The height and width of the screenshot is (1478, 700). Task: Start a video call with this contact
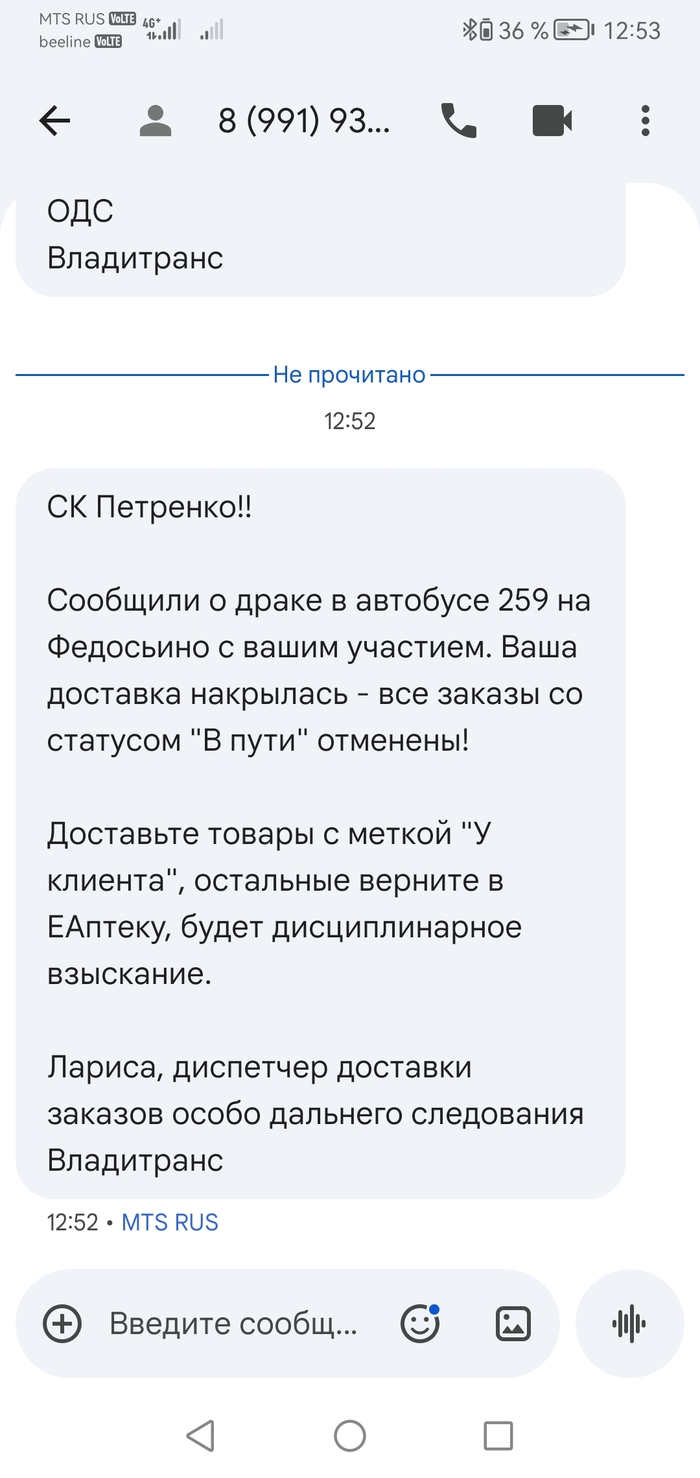[x=552, y=121]
